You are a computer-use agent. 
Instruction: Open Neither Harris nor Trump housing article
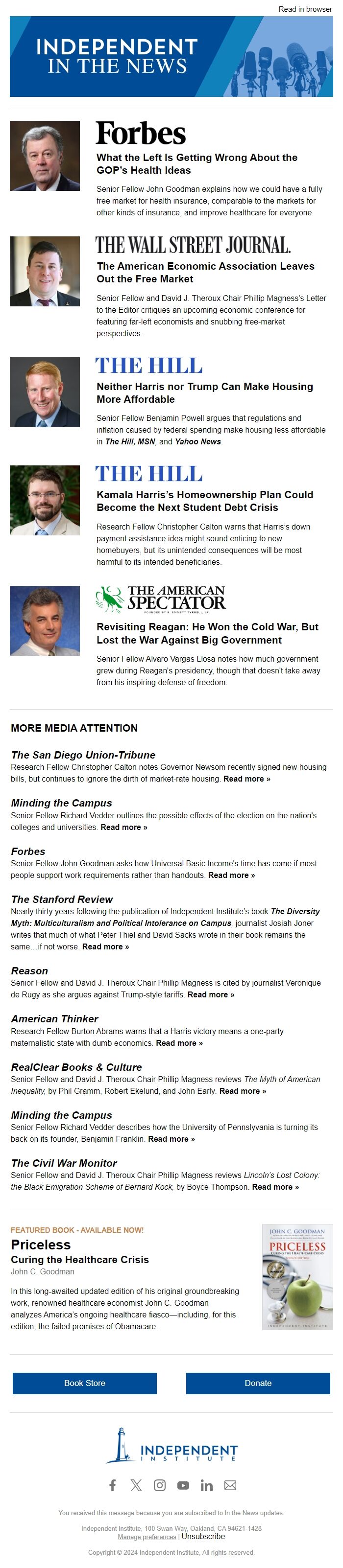coord(204,392)
